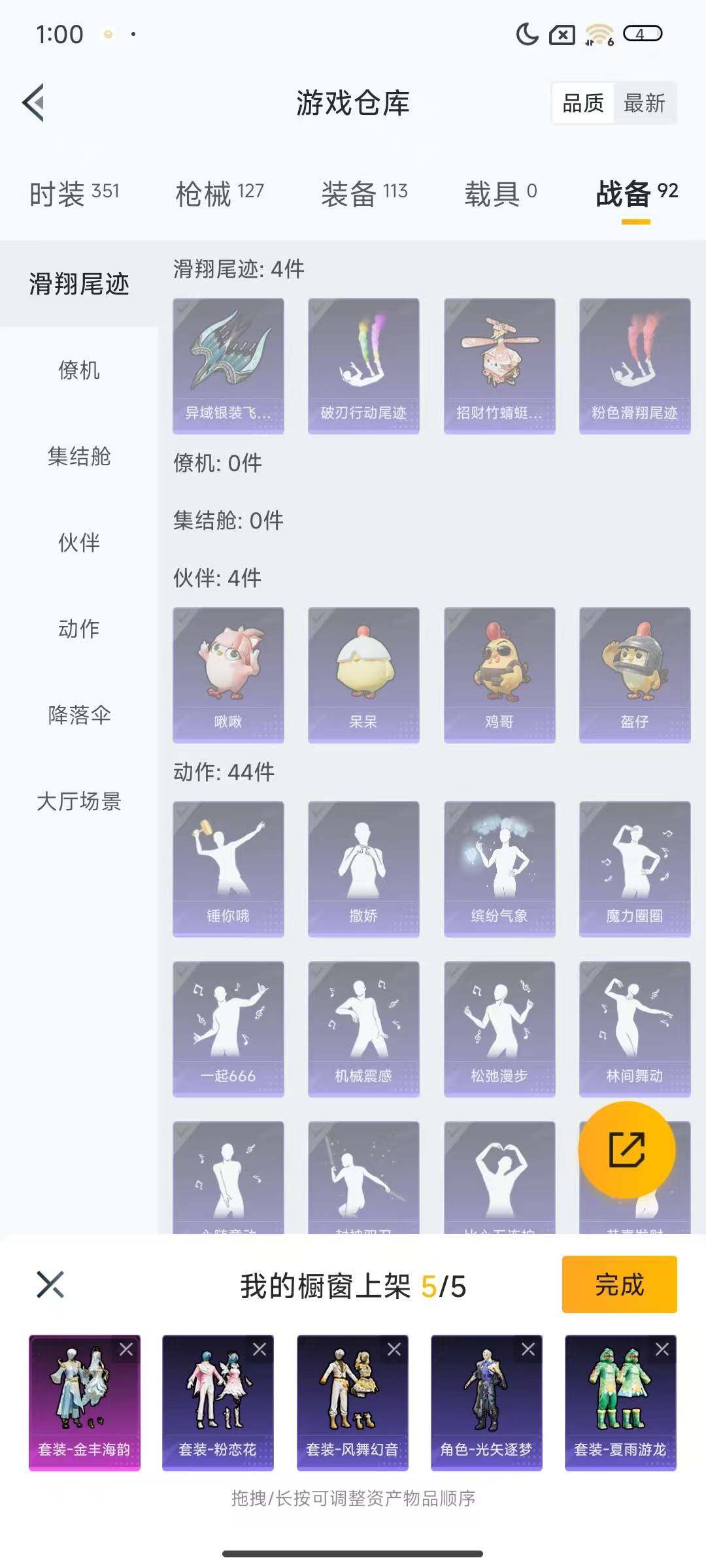Open 大厅场景 category
706x1568 pixels.
coord(79,801)
